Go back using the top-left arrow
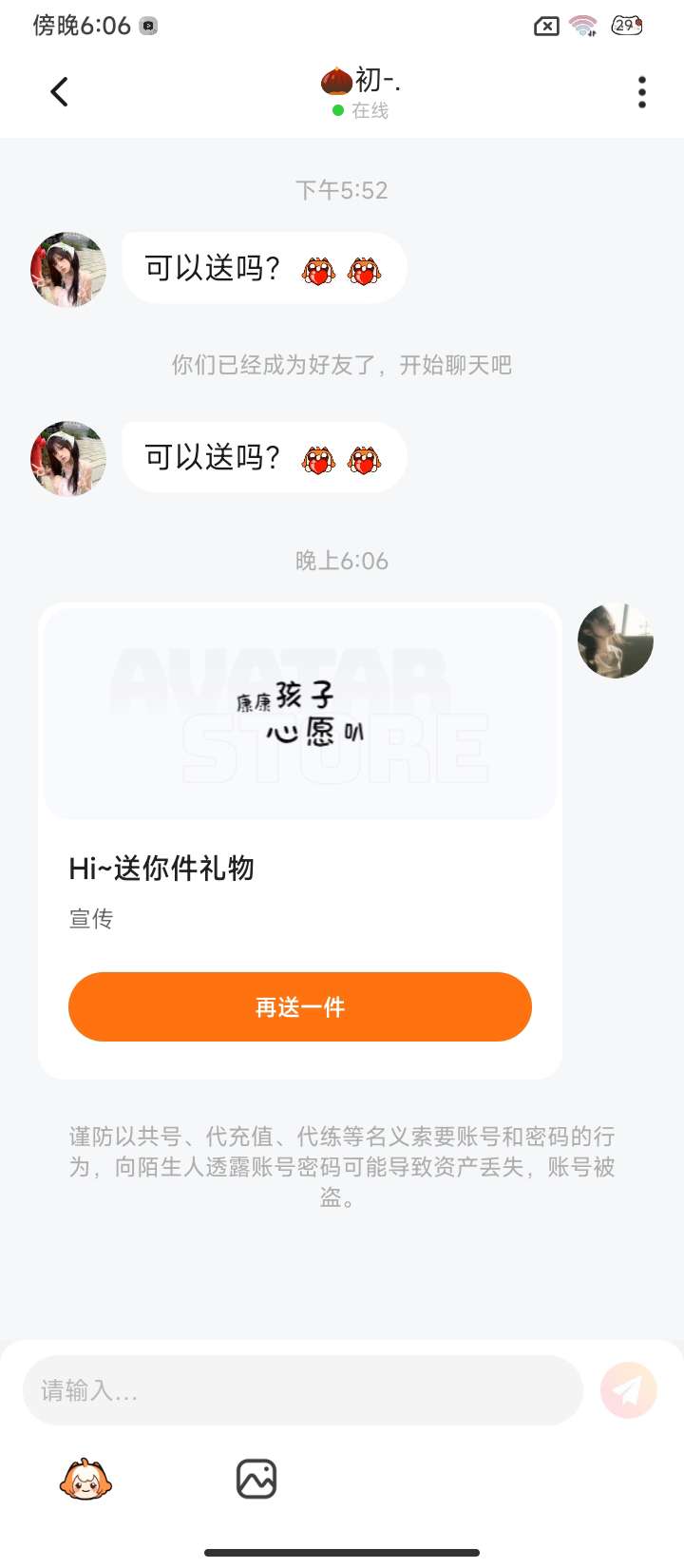 pyautogui.click(x=59, y=92)
